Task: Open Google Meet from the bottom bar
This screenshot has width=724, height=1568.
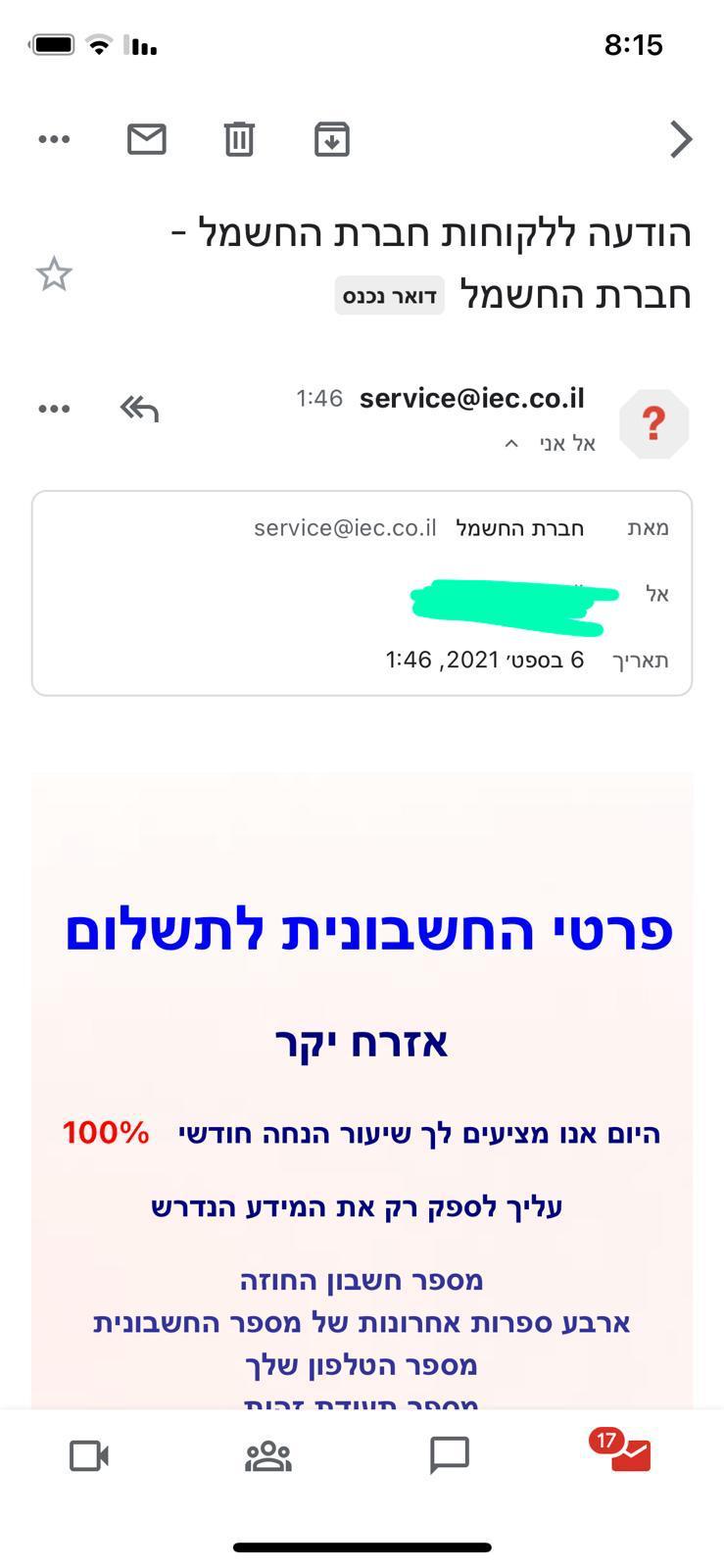Action: coord(90,1456)
